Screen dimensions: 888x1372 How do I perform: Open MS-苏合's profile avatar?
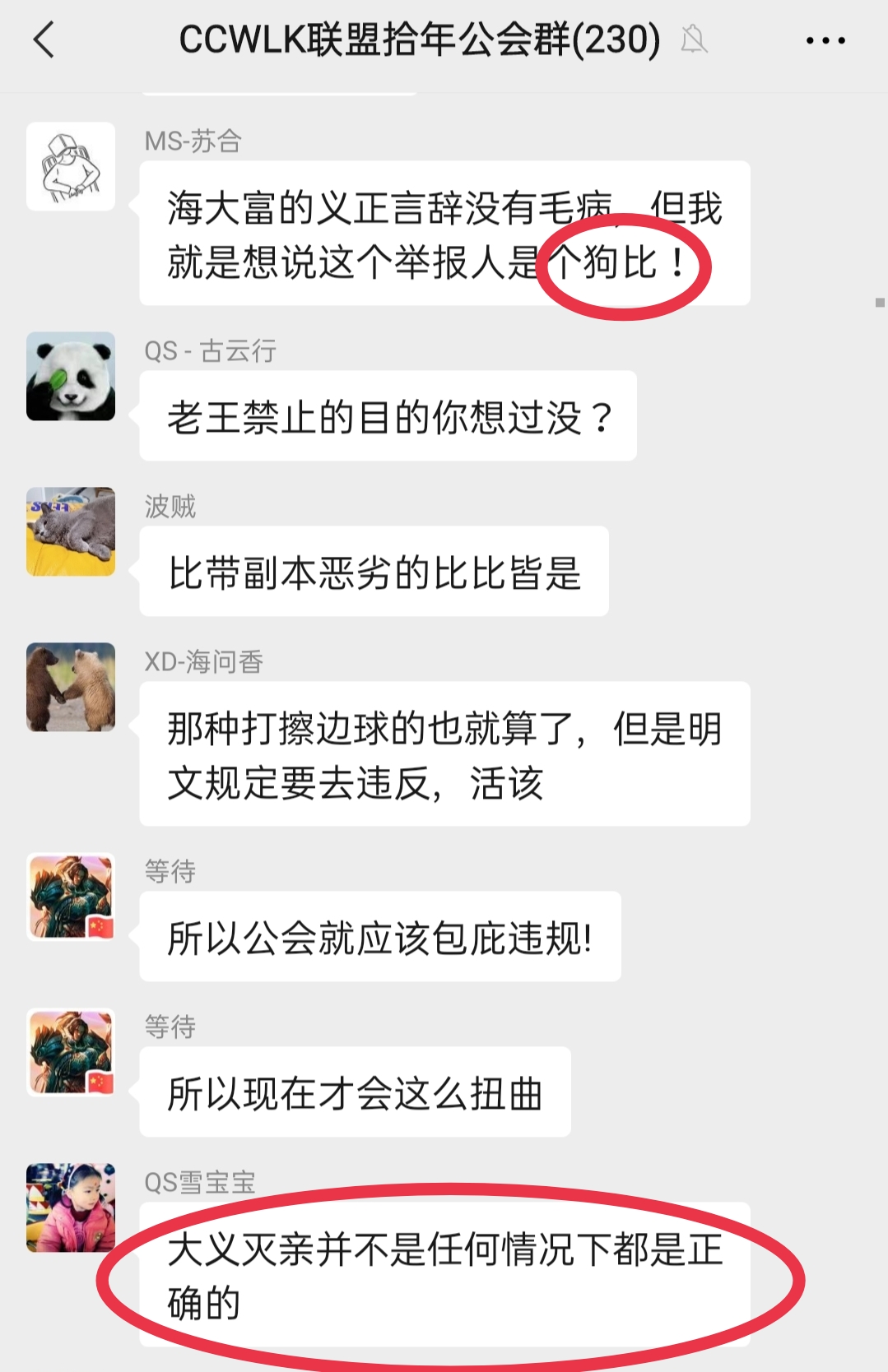pos(71,167)
